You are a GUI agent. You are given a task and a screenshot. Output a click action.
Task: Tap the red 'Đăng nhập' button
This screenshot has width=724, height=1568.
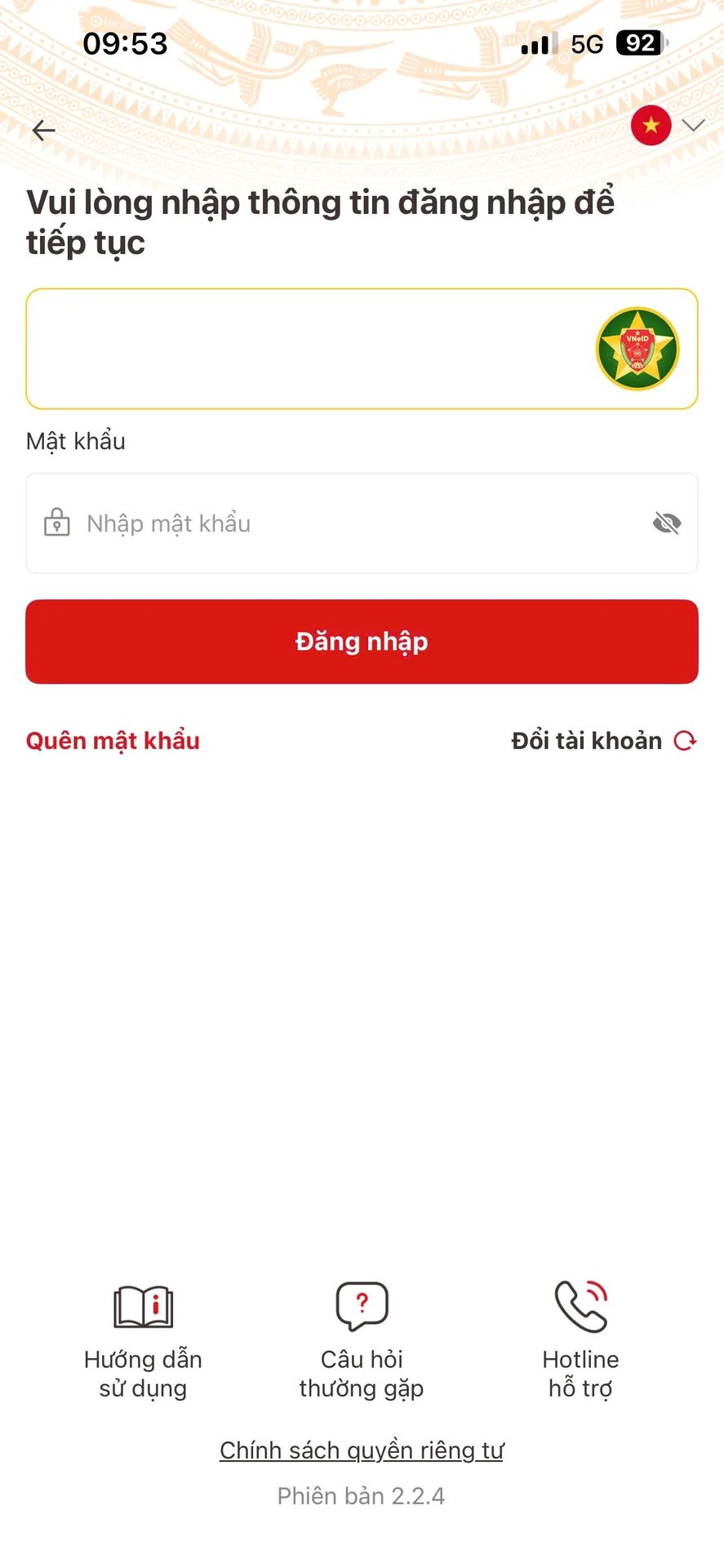tap(362, 642)
